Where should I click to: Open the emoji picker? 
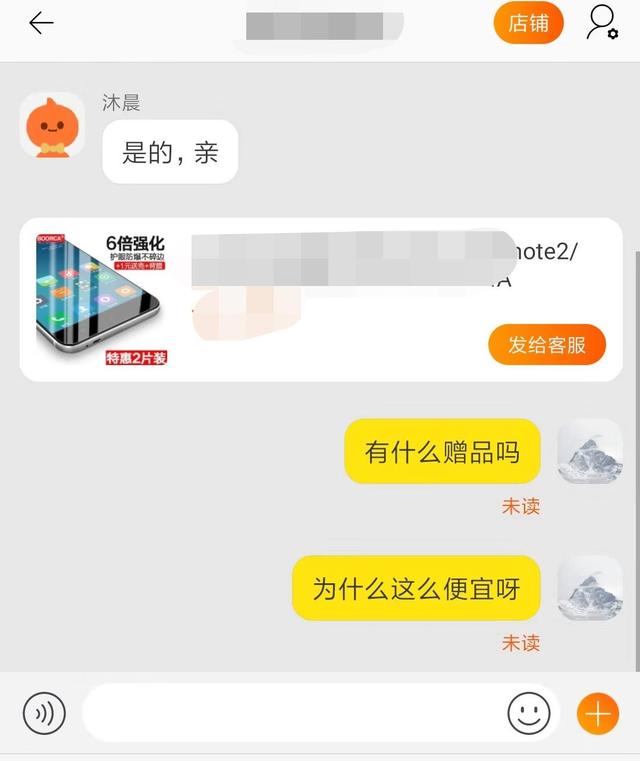point(529,713)
